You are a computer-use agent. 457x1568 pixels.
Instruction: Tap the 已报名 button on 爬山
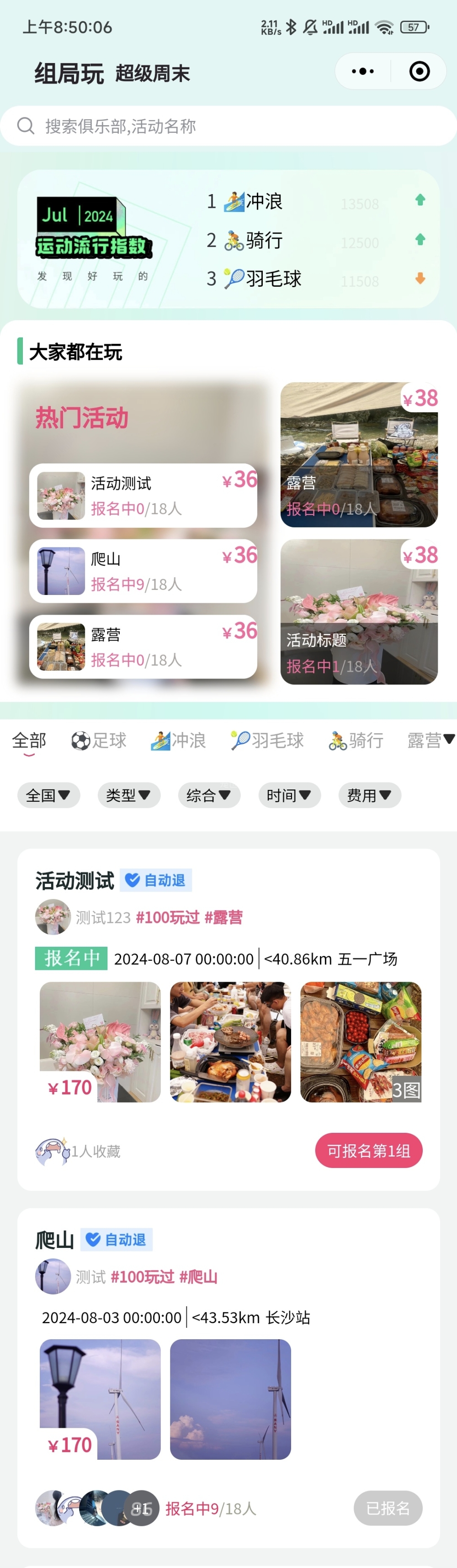(x=388, y=1508)
